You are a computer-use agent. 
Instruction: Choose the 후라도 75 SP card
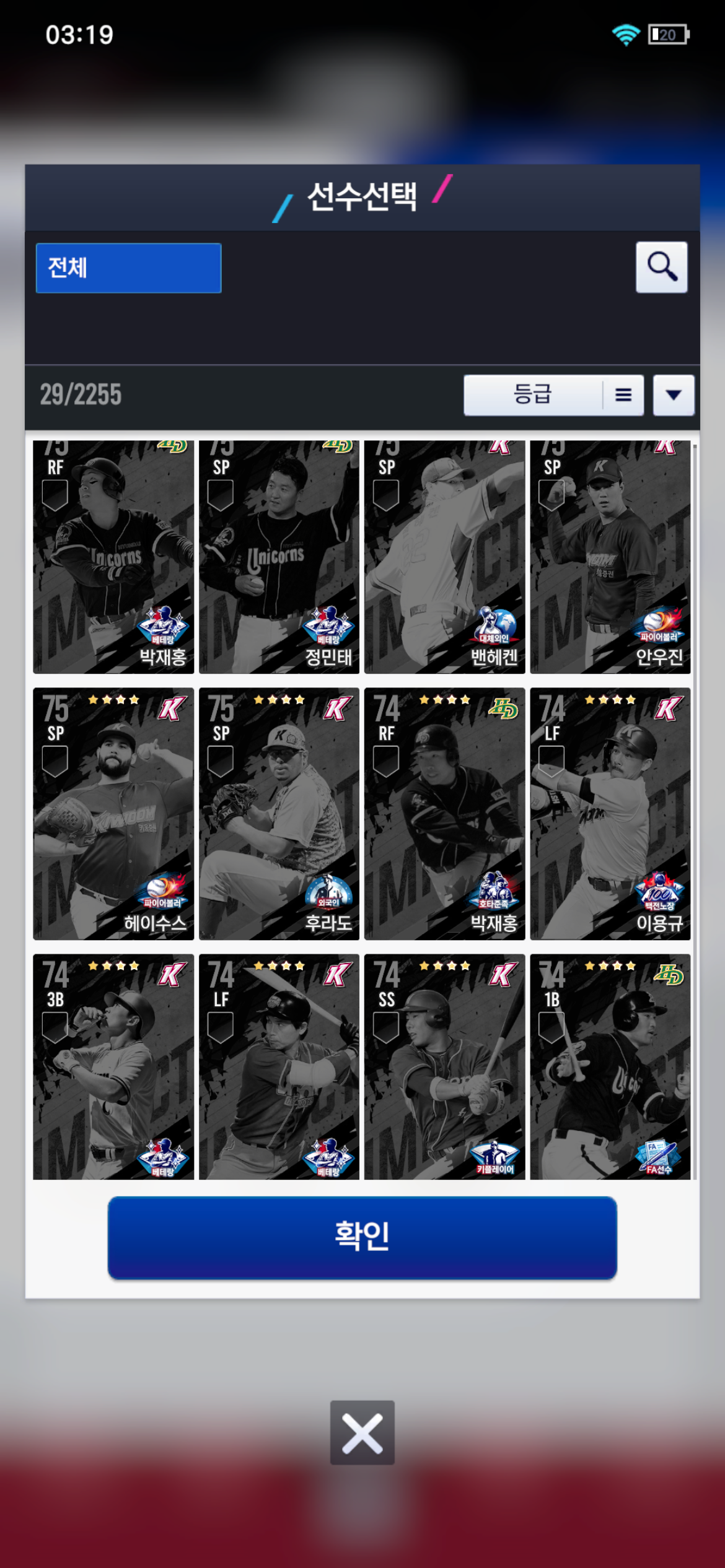click(x=279, y=813)
